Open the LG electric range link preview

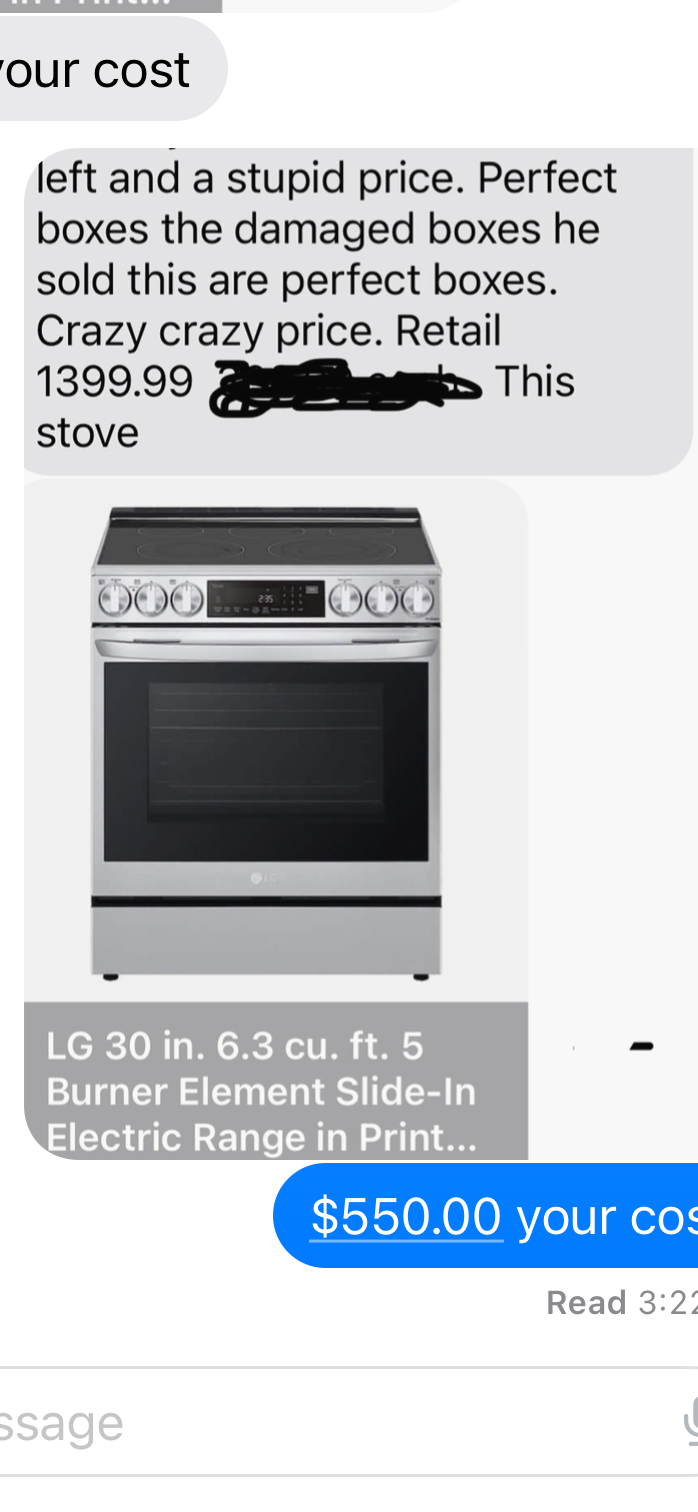tap(275, 819)
